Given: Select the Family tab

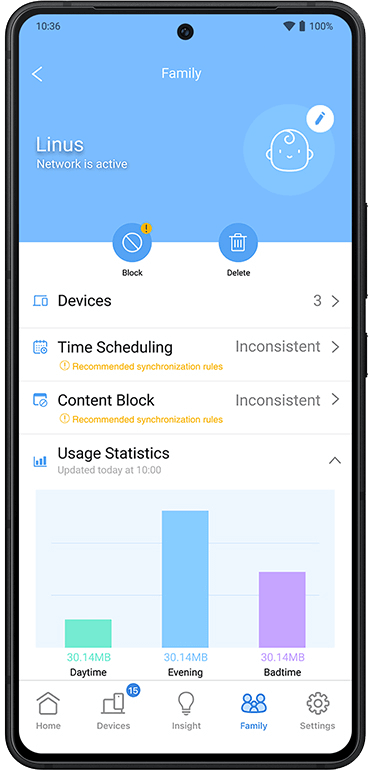Looking at the screenshot, I should click(254, 711).
